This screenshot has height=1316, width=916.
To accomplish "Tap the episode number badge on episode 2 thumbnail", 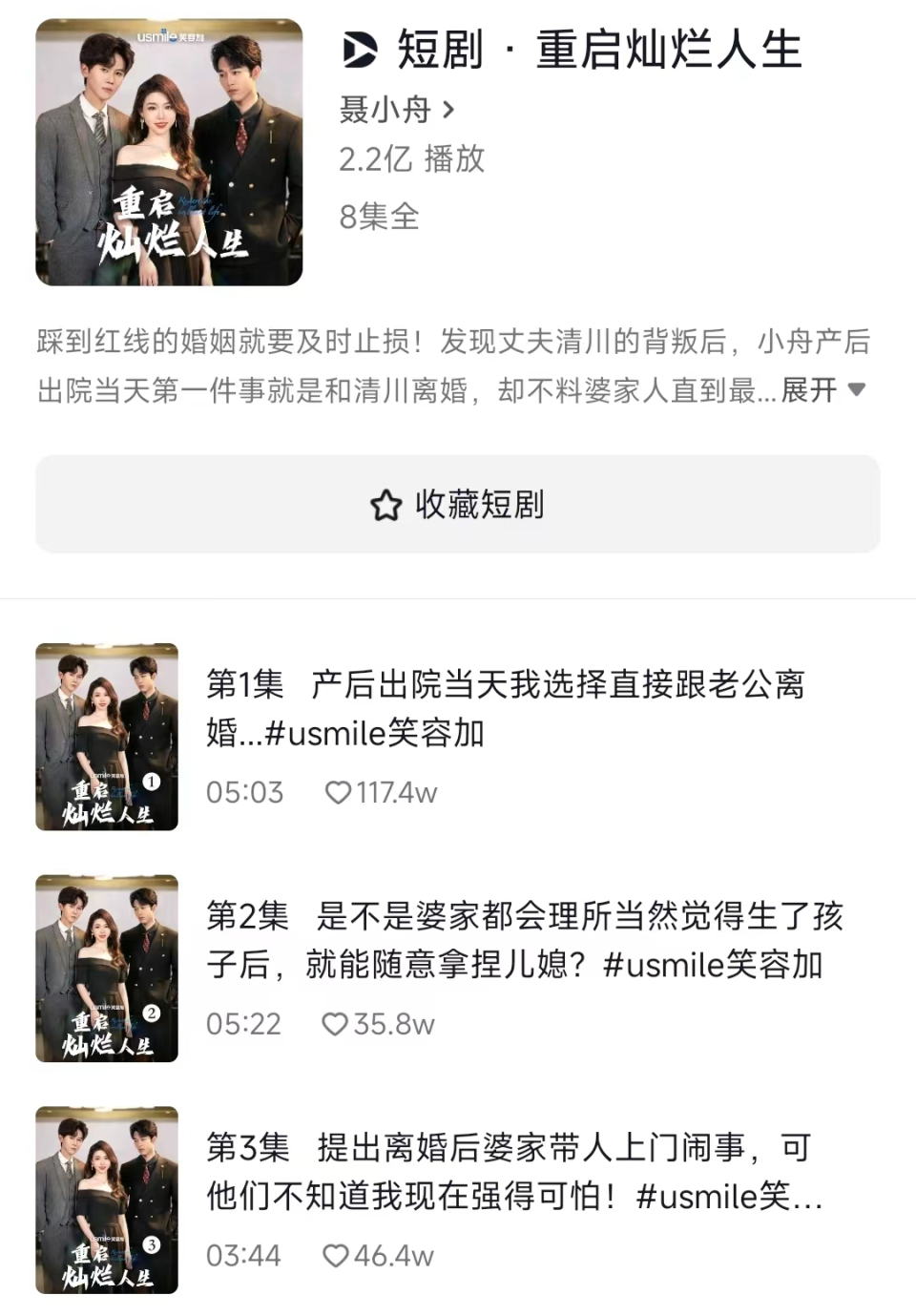I will pos(154,1015).
